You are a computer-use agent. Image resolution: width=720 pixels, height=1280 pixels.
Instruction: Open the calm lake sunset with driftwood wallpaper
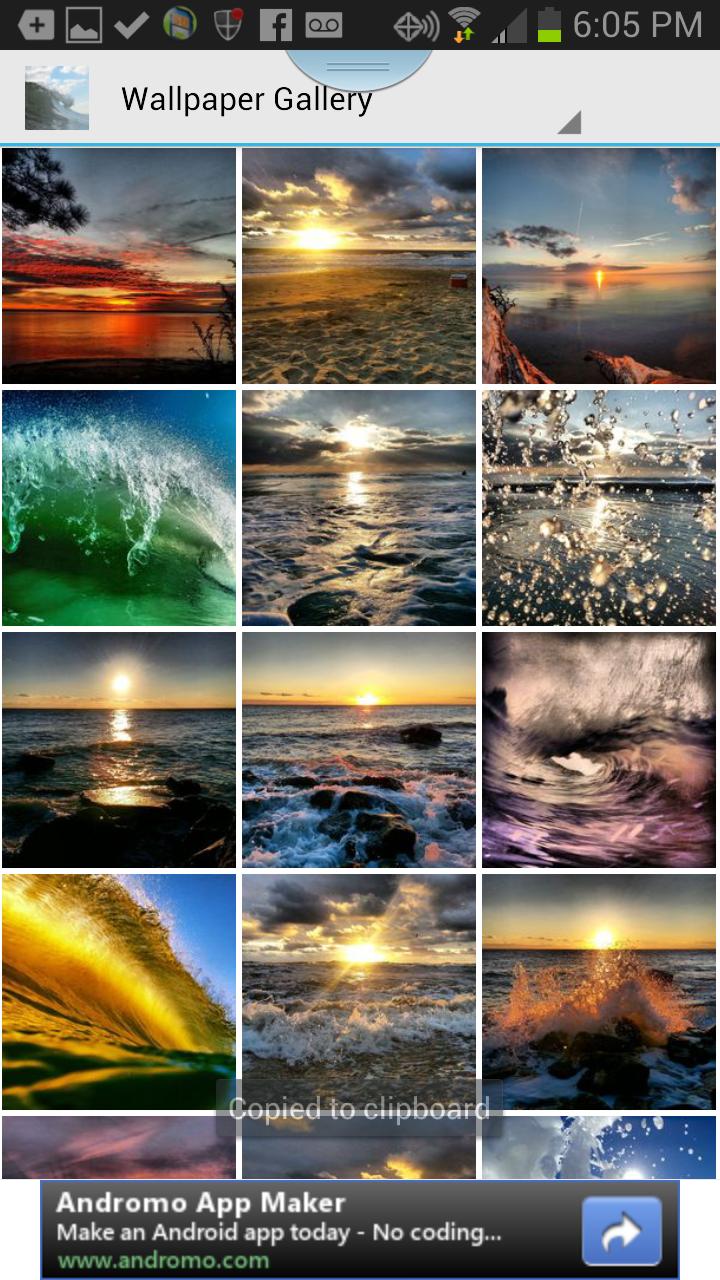point(599,266)
